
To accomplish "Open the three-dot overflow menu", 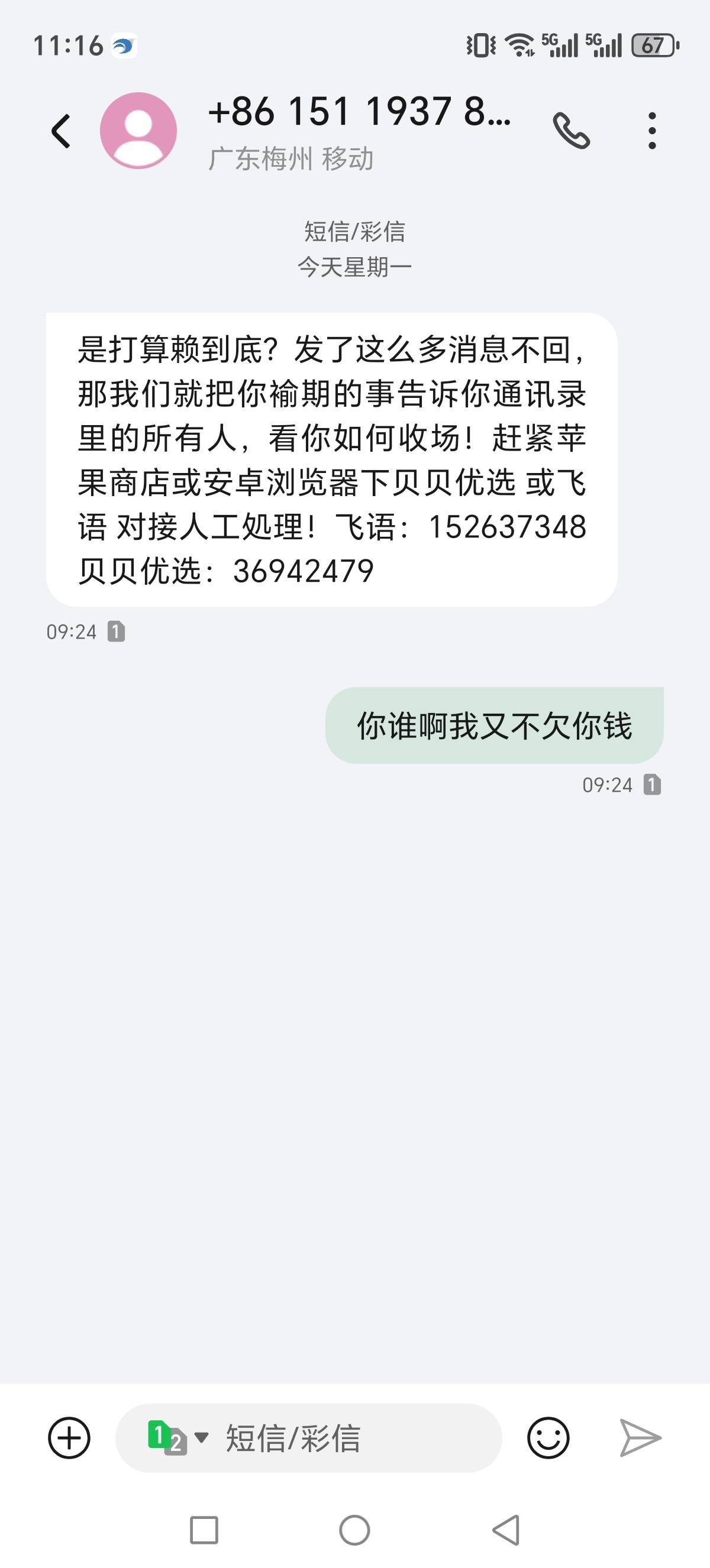I will [x=652, y=131].
